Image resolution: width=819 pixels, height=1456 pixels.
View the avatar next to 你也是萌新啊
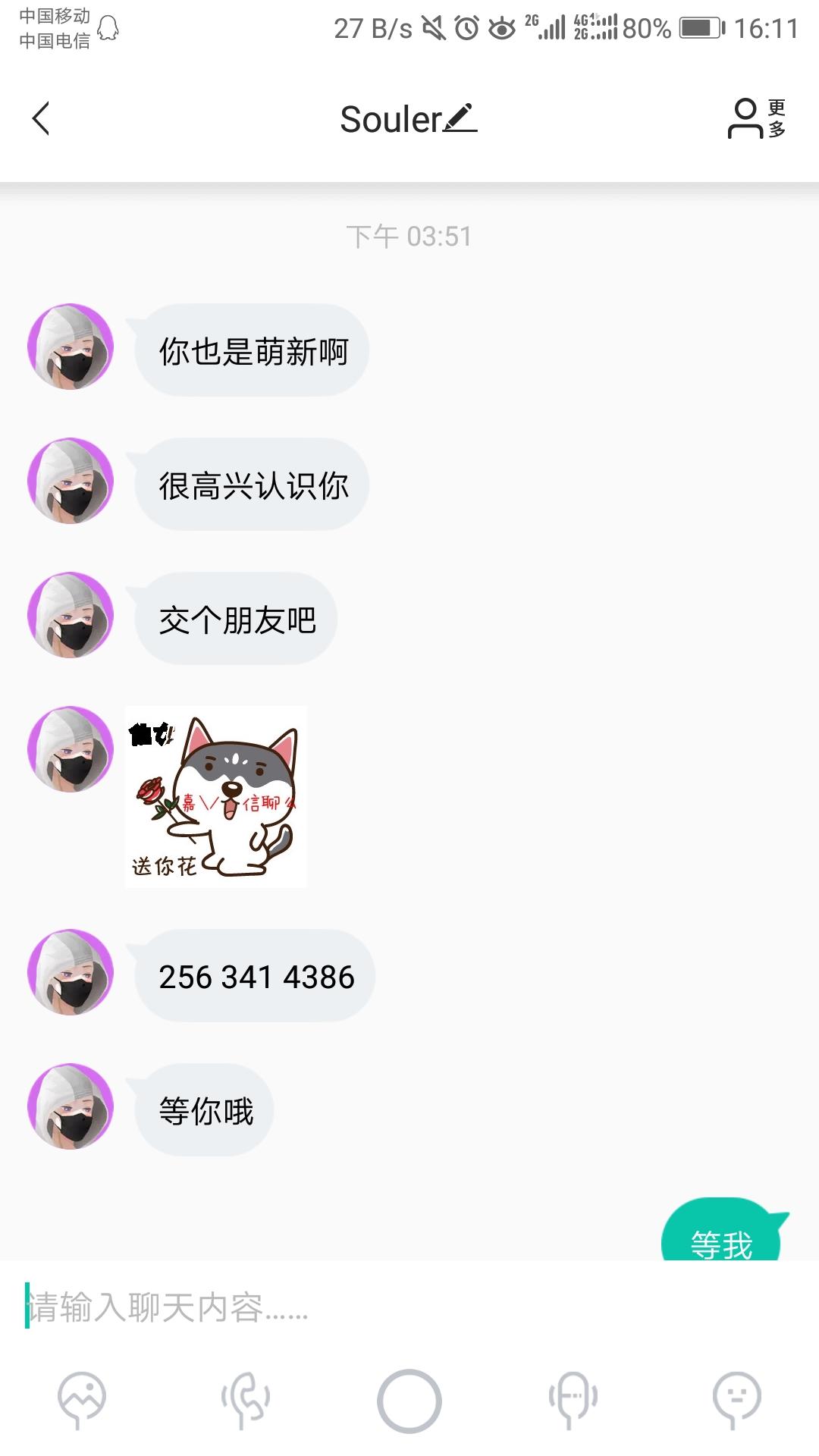[x=71, y=347]
